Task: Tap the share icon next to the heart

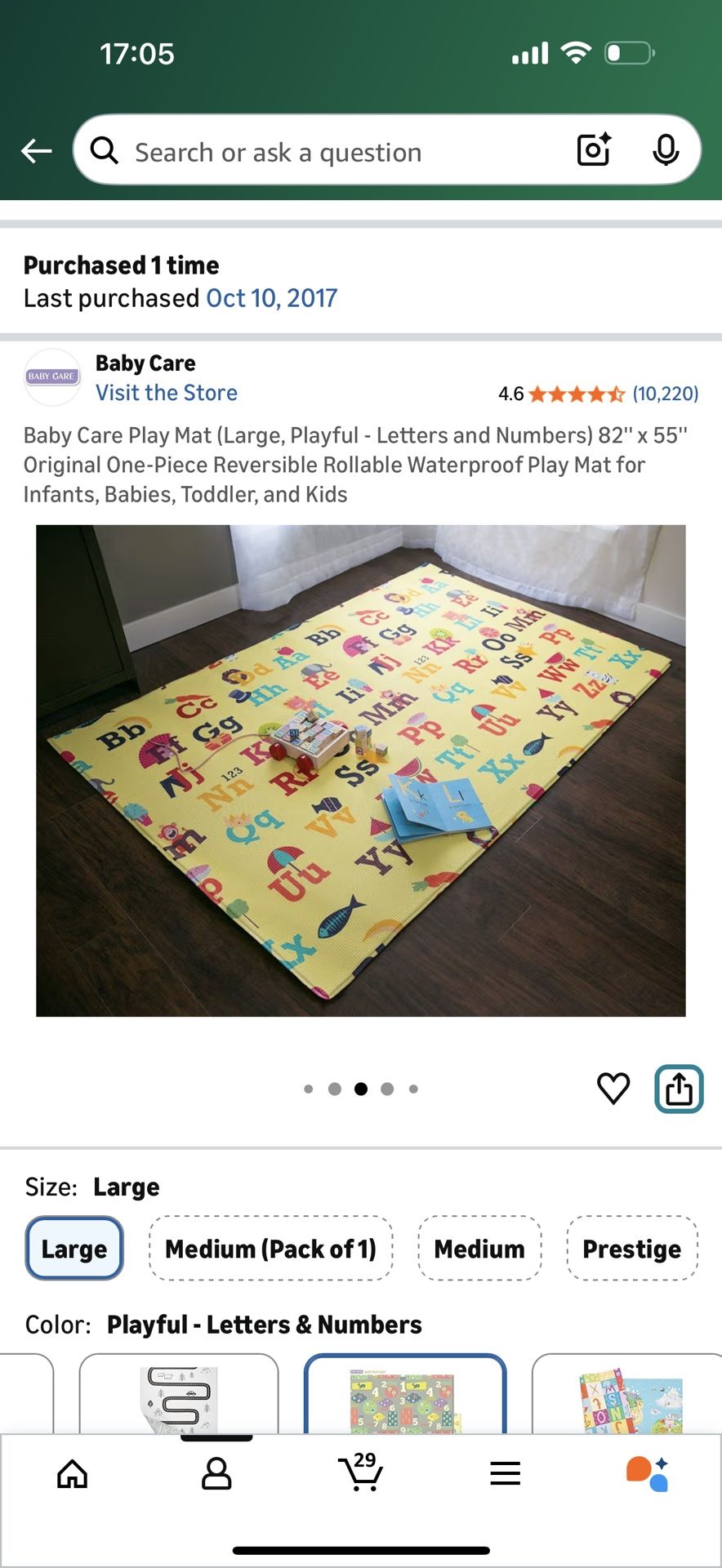Action: [x=679, y=1088]
